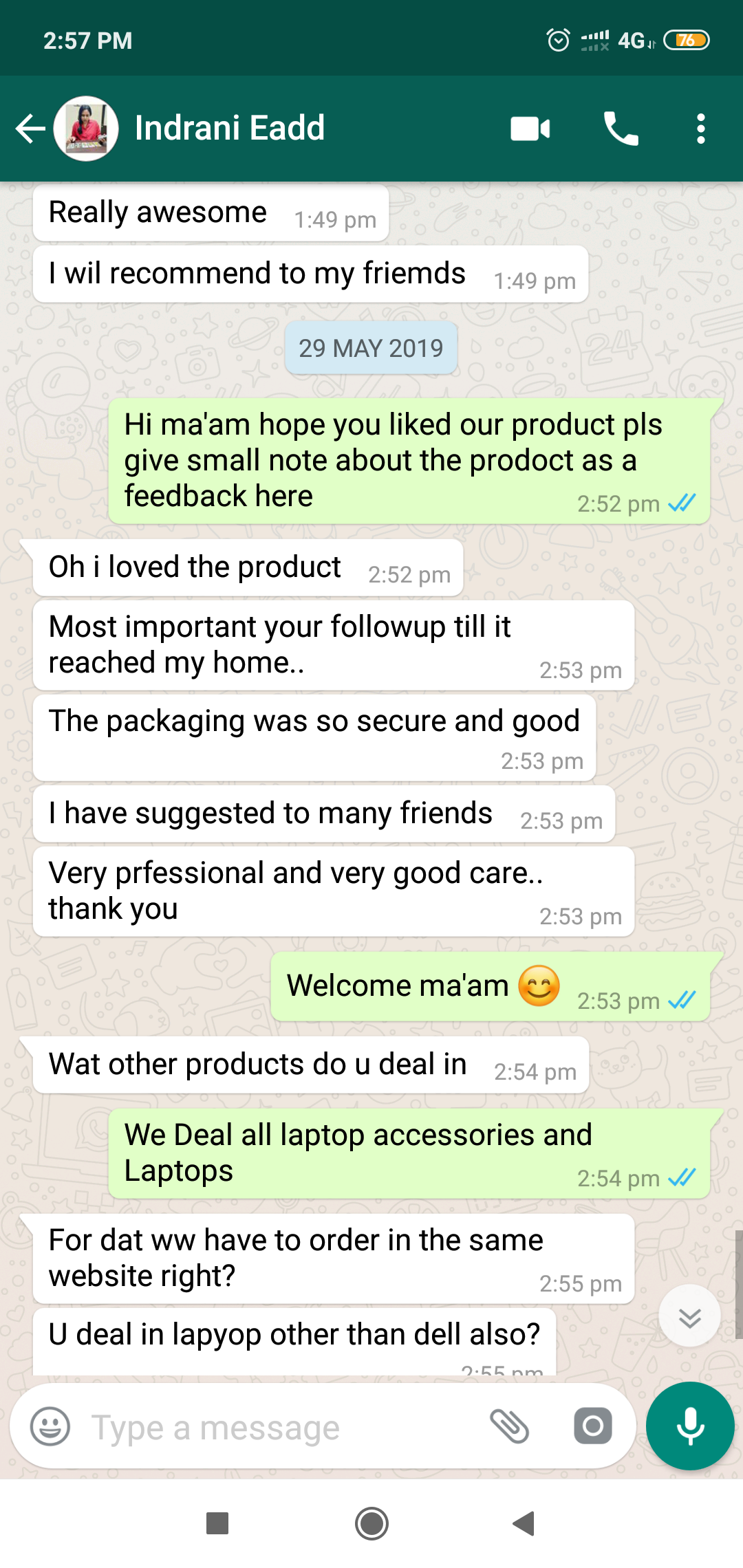Viewport: 743px width, 1568px height.
Task: Jump to latest messages with down arrows
Action: coord(689,1317)
